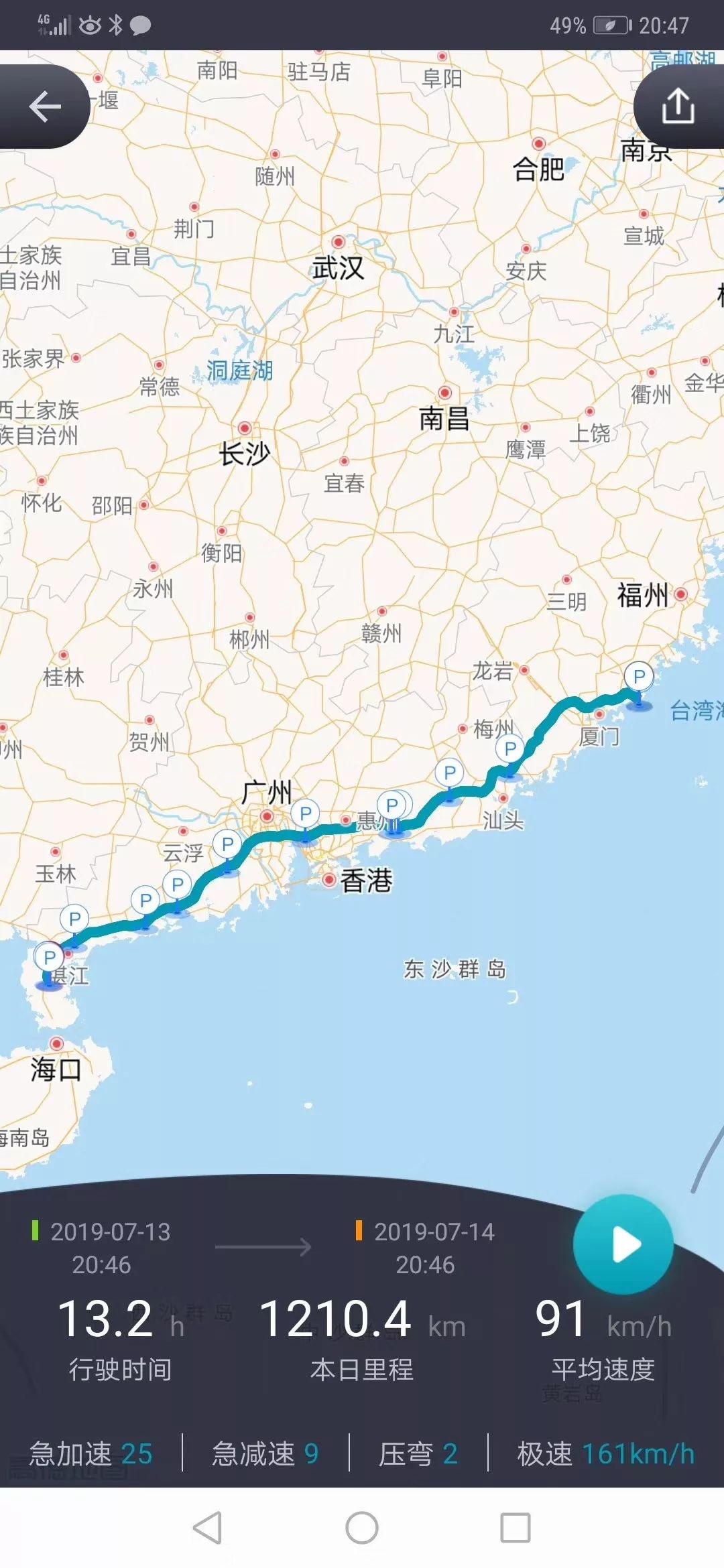Tap the system back button
Screen dimensions: 724x1568
(x=207, y=1528)
